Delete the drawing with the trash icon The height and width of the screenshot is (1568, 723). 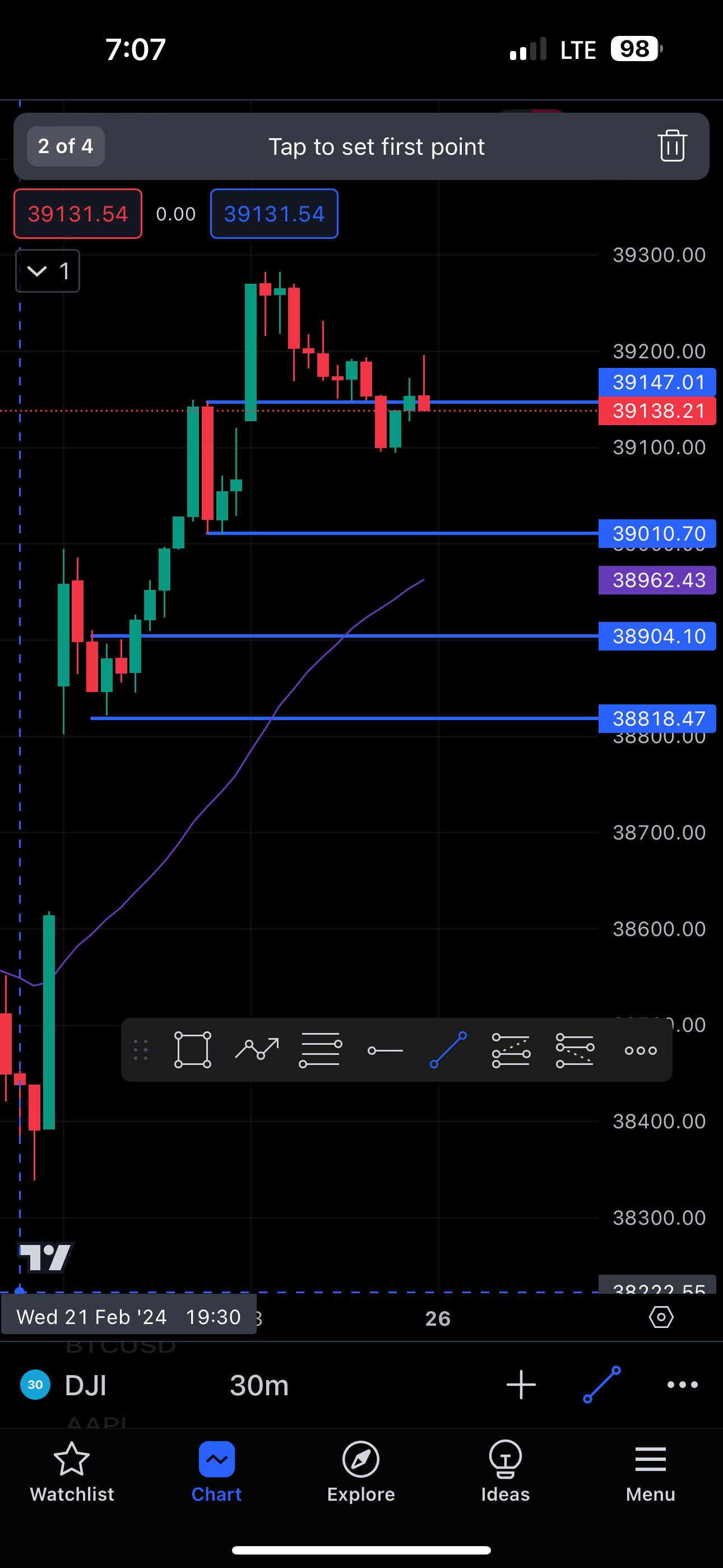pyautogui.click(x=672, y=146)
